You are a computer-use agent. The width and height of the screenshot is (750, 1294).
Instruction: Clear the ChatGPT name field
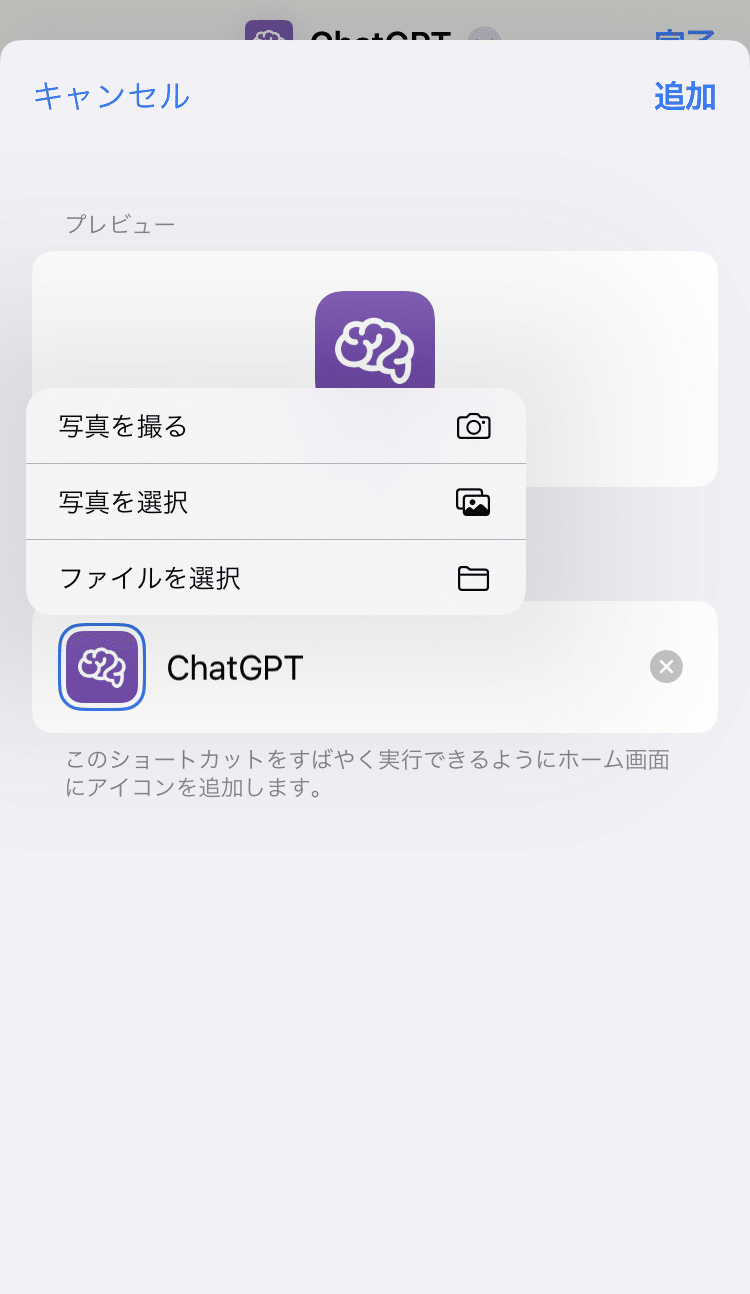coord(666,667)
